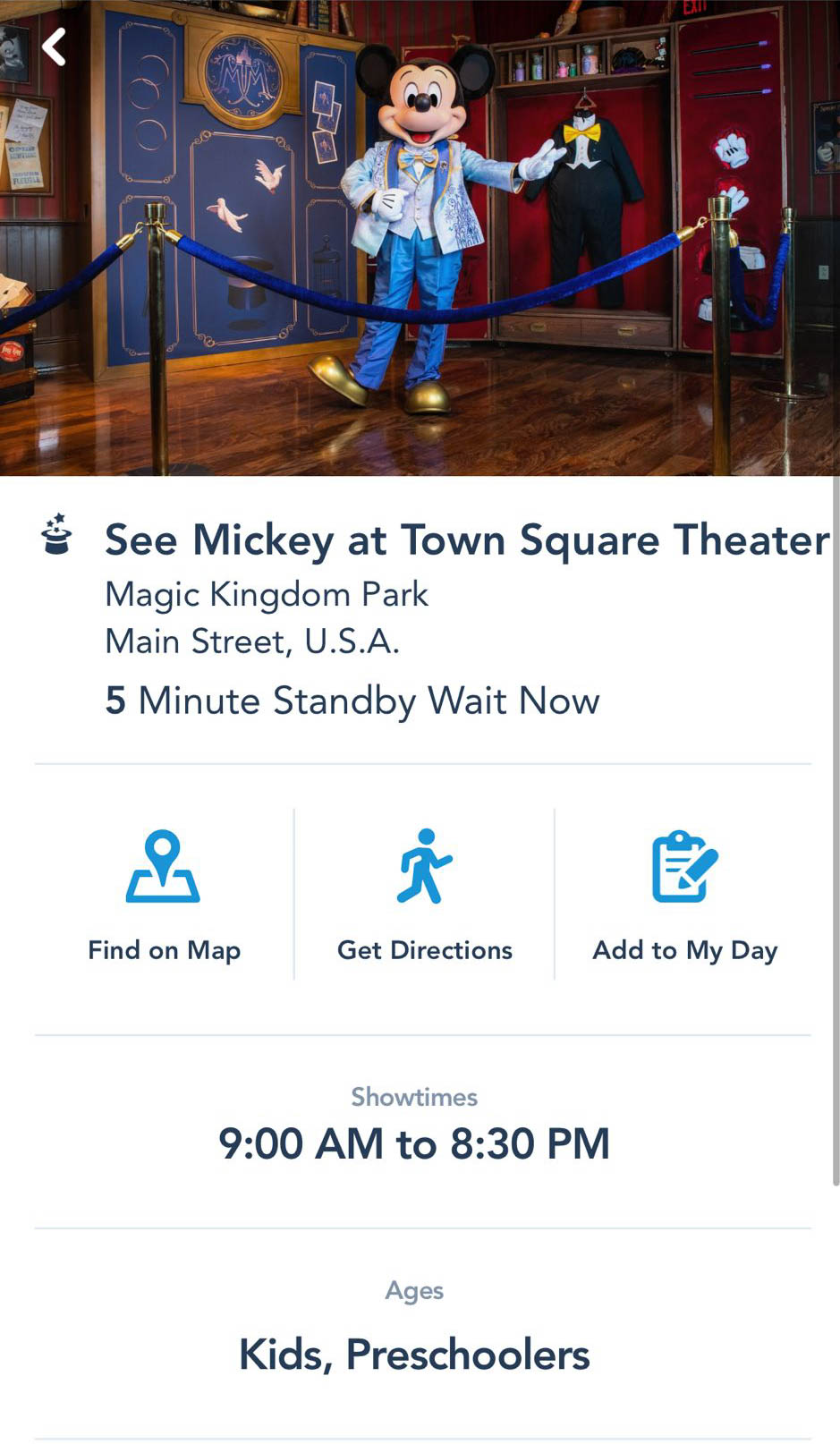Tap Find on Map
Screen dimensions: 840x1444
tap(164, 895)
